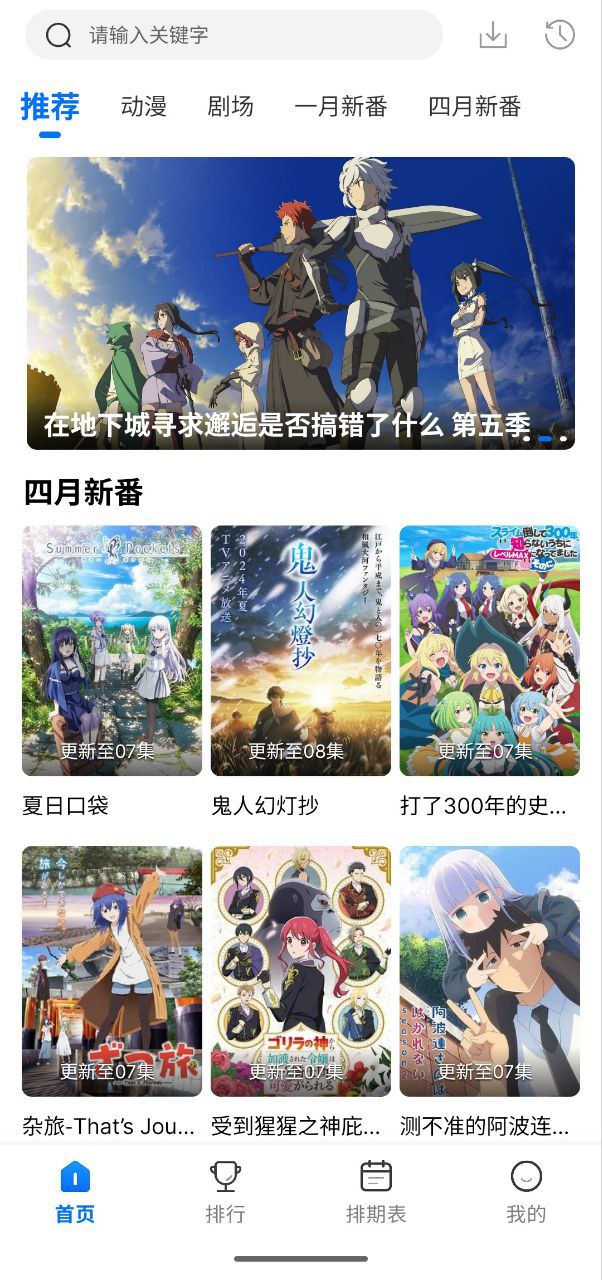Image resolution: width=602 pixels, height=1280 pixels.
Task: Switch to the 动漫 tab
Action: click(144, 106)
